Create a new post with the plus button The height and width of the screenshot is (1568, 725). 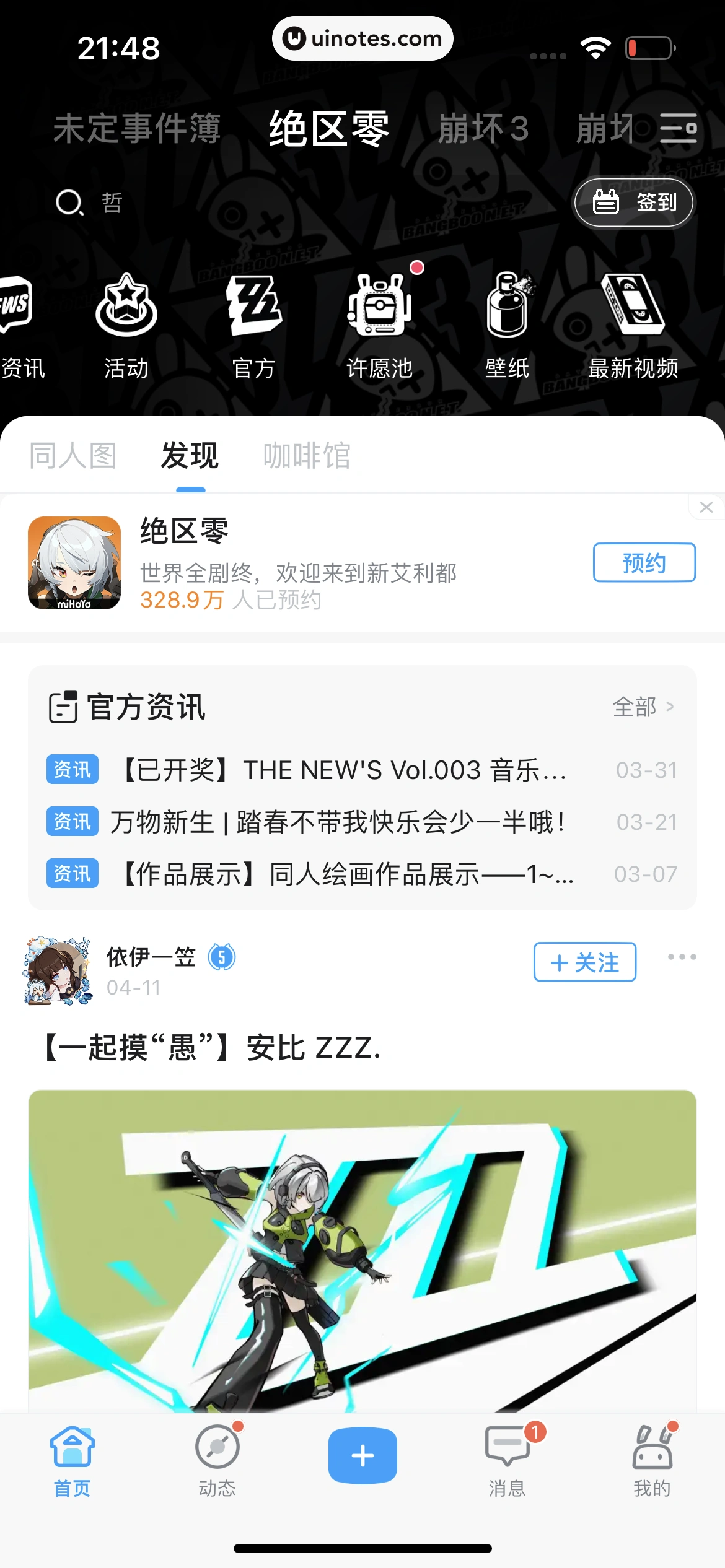tap(362, 1455)
